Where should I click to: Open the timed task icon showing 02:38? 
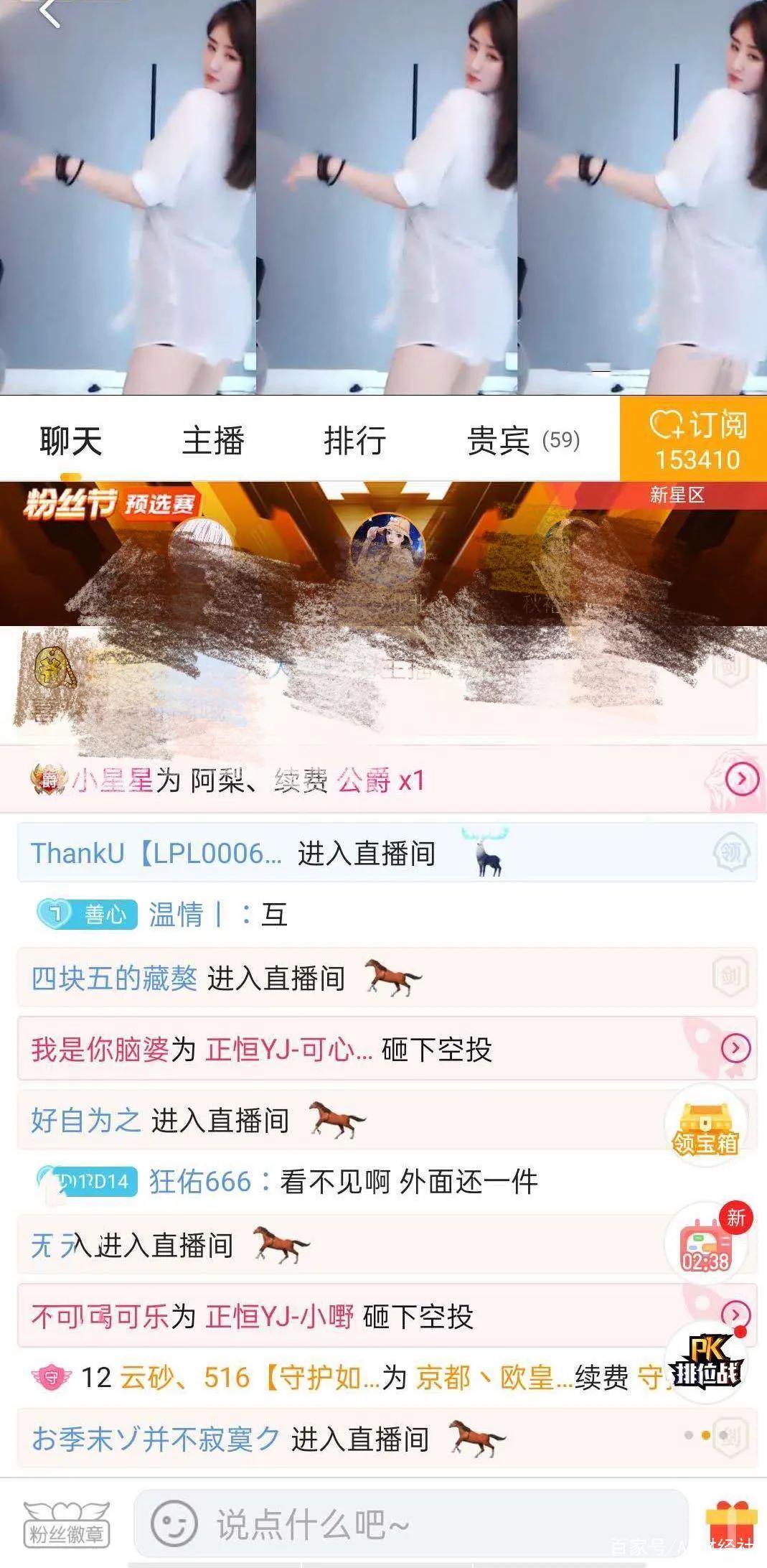click(706, 1246)
